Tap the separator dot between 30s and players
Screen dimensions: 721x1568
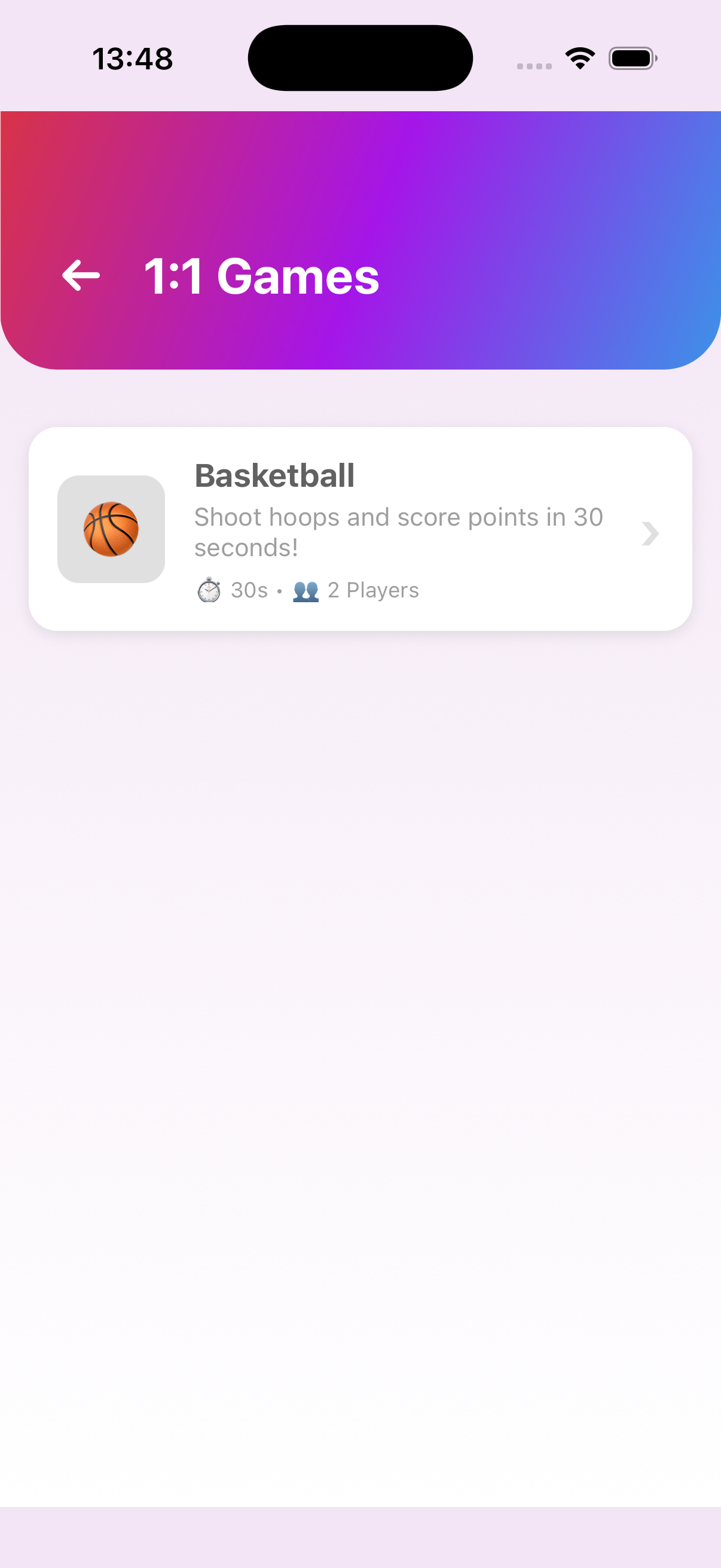tap(279, 589)
